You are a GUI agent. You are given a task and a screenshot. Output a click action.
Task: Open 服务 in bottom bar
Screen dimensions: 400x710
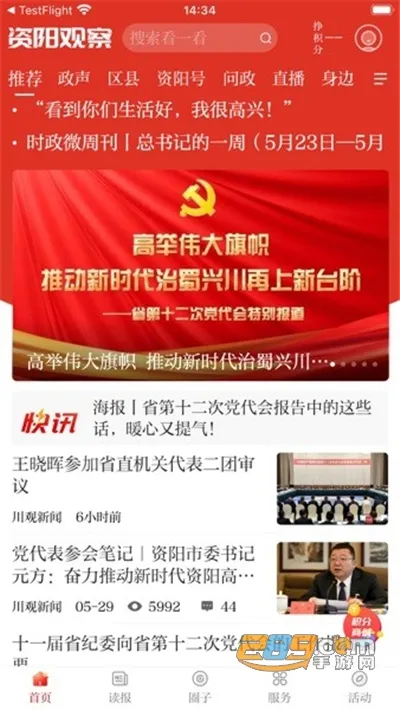point(280,686)
